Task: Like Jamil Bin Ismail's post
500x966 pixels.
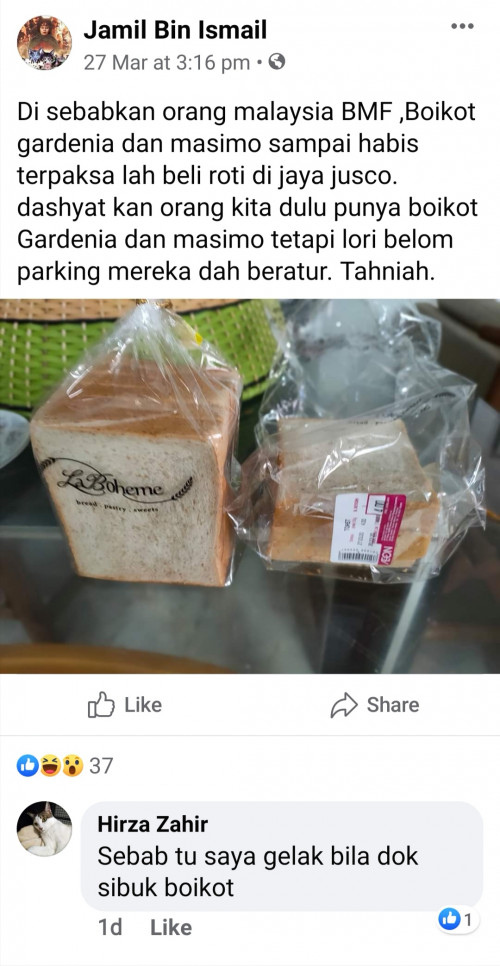Action: pos(125,705)
